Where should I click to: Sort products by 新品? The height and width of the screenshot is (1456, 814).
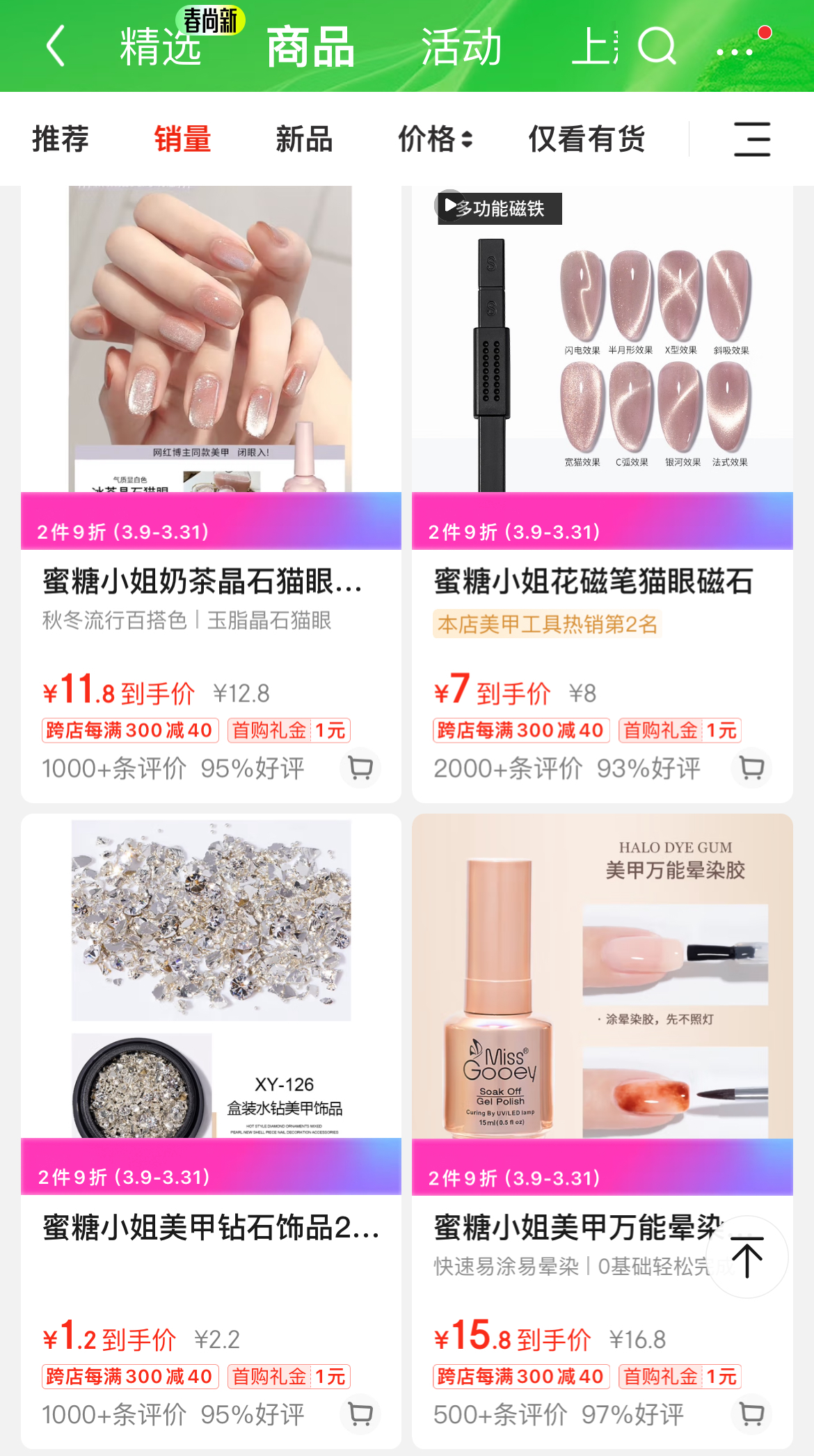(304, 139)
